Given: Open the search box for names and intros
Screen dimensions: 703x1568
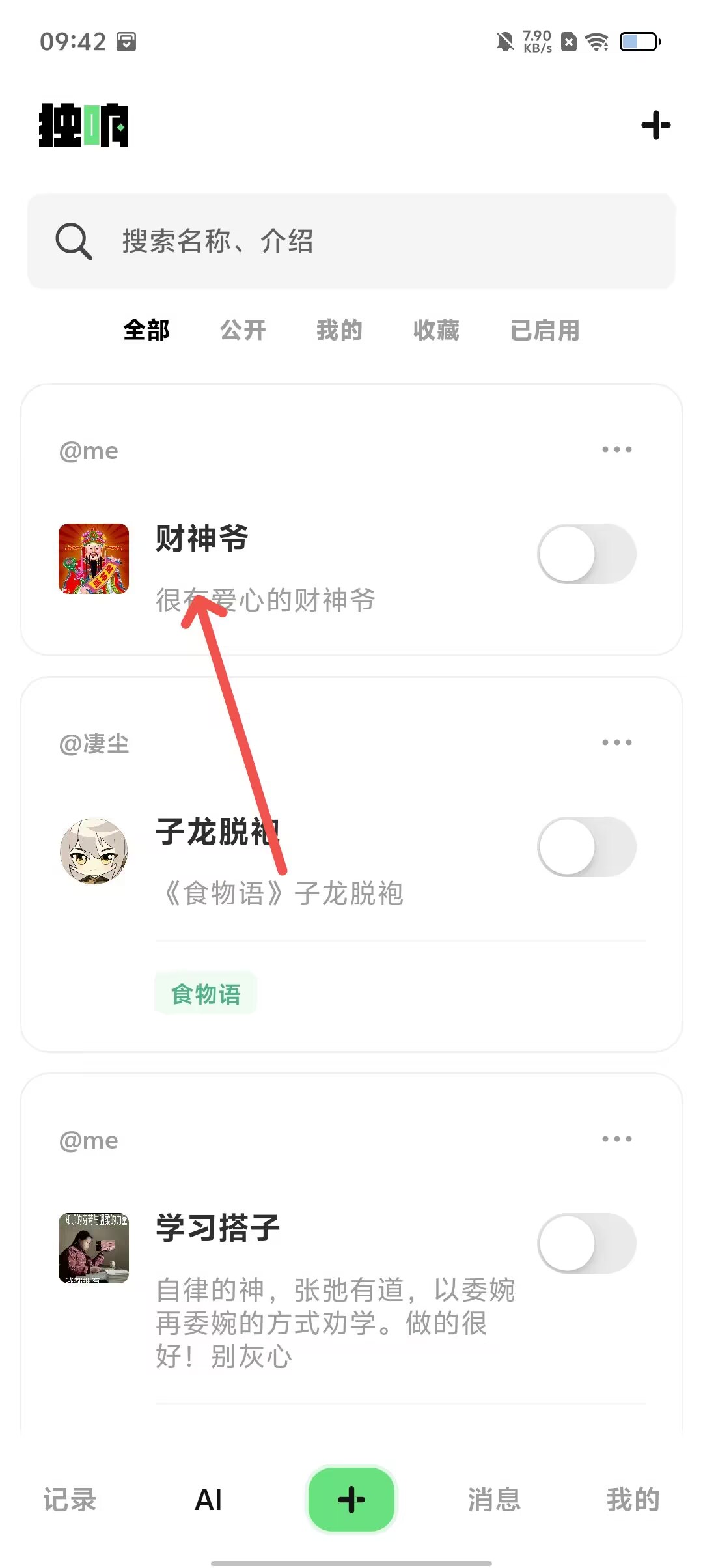Looking at the screenshot, I should point(351,241).
